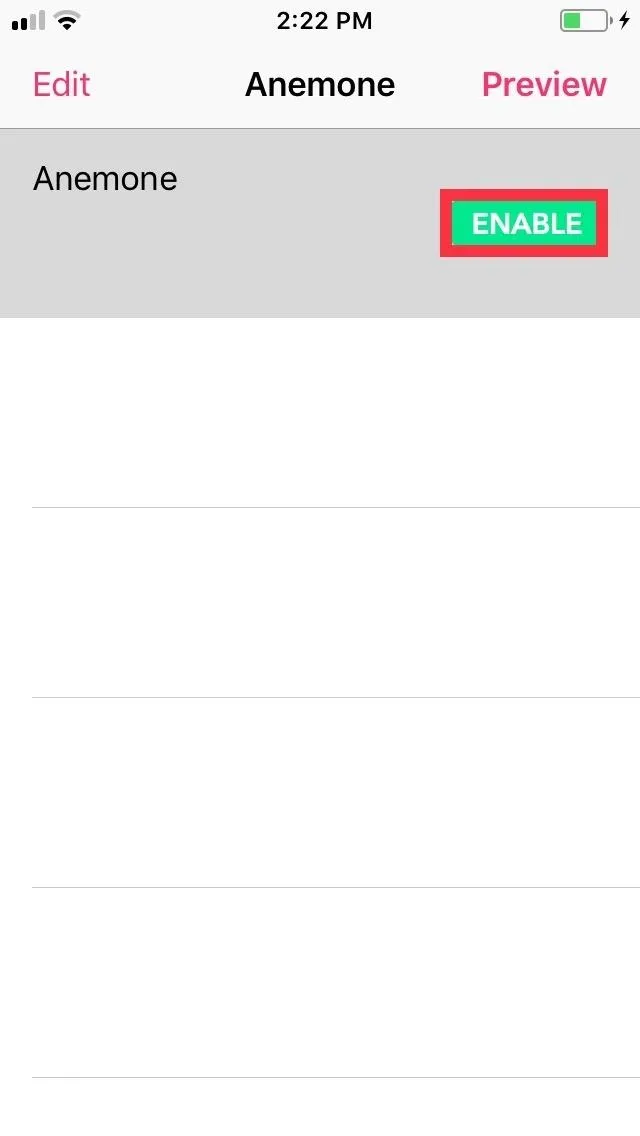Tap the green ENABLE button
Viewport: 640px width, 1136px height.
pyautogui.click(x=525, y=223)
